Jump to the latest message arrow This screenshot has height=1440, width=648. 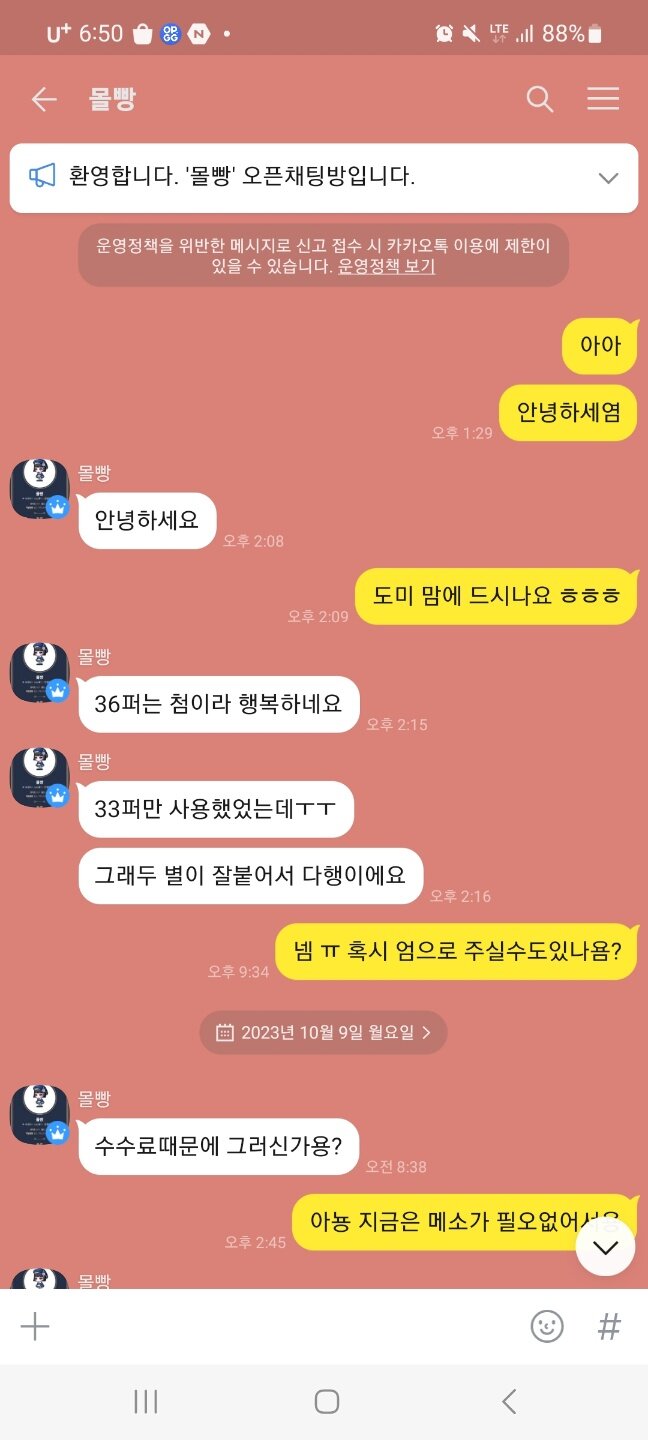(x=605, y=1246)
